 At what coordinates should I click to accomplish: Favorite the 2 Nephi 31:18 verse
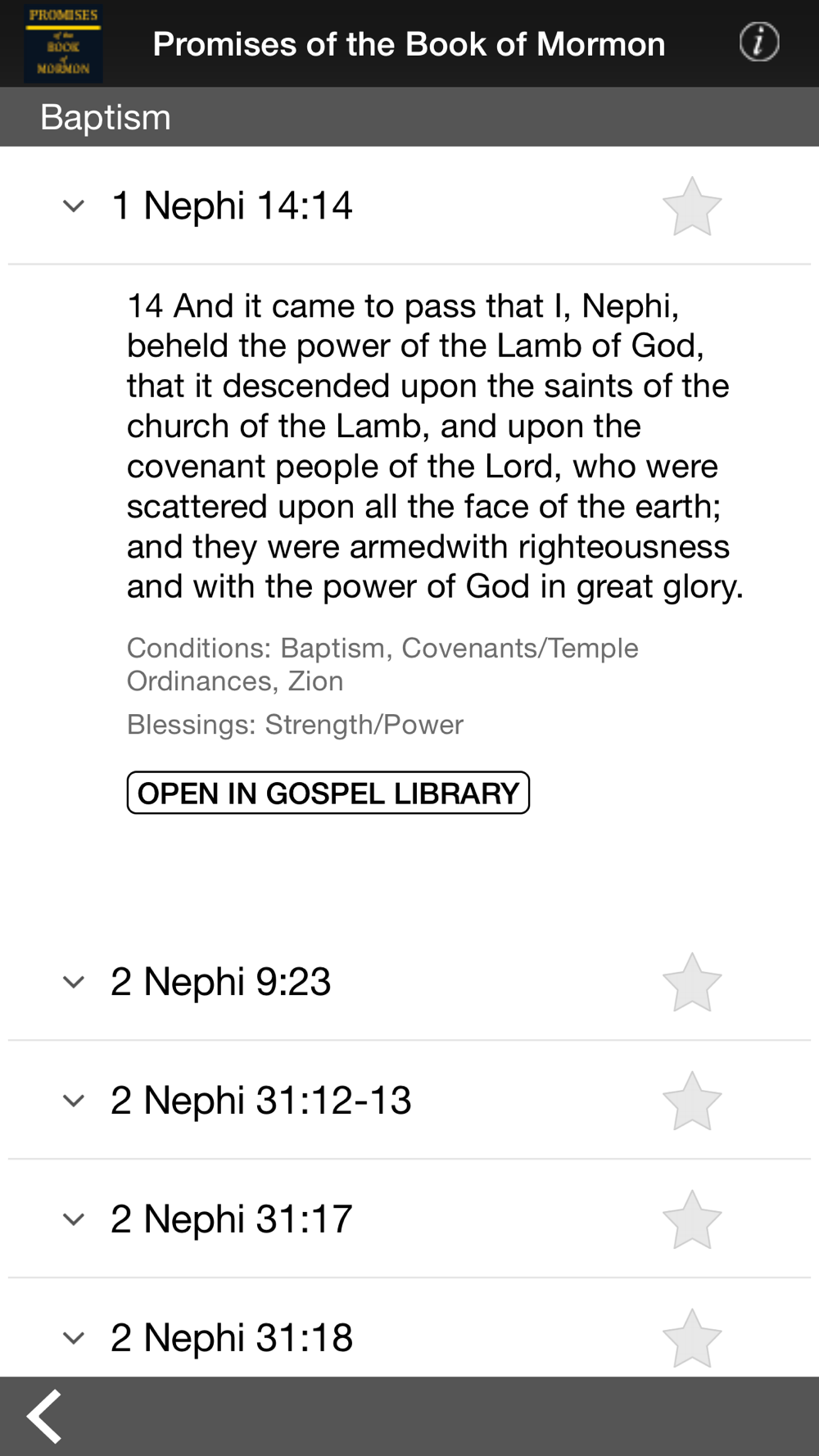[x=692, y=1338]
